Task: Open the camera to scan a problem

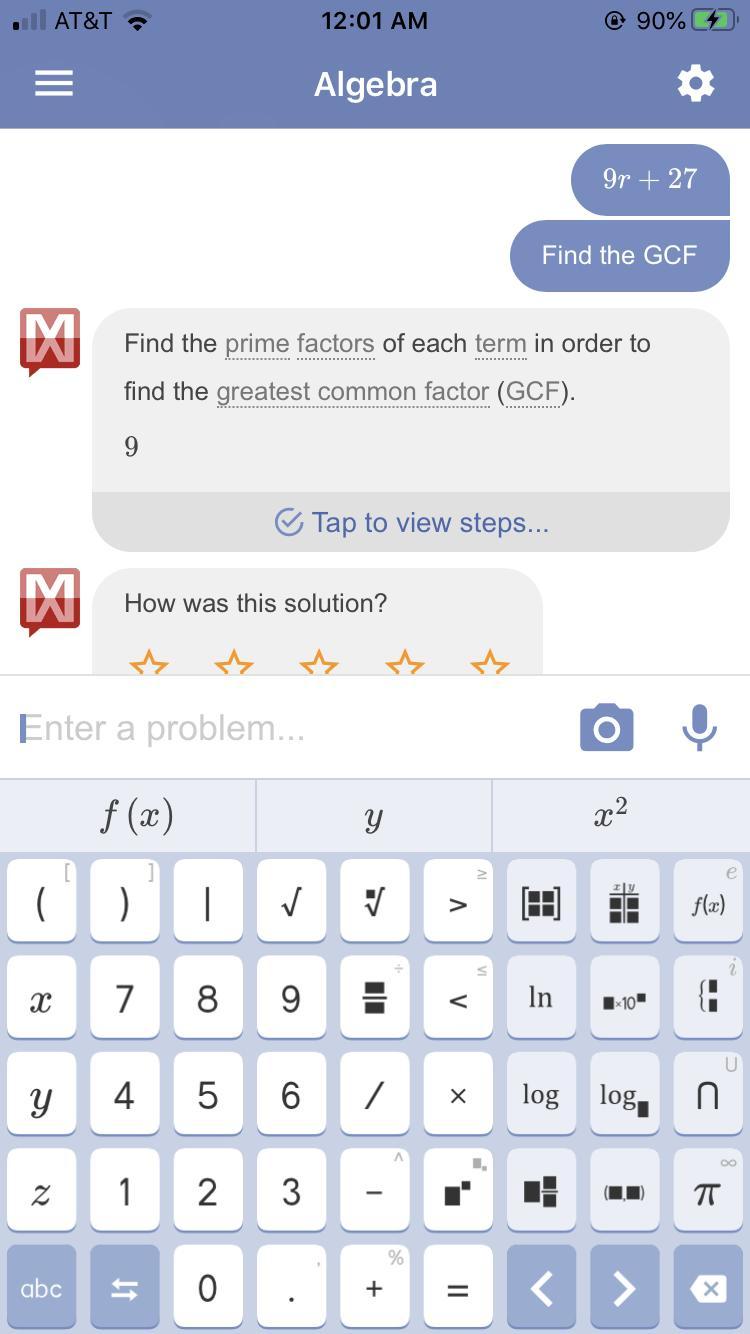Action: [x=606, y=728]
